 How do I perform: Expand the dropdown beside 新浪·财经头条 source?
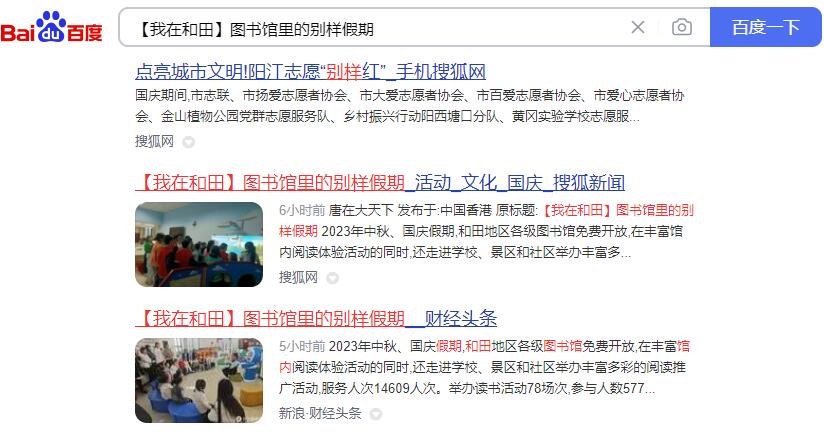pos(376,414)
